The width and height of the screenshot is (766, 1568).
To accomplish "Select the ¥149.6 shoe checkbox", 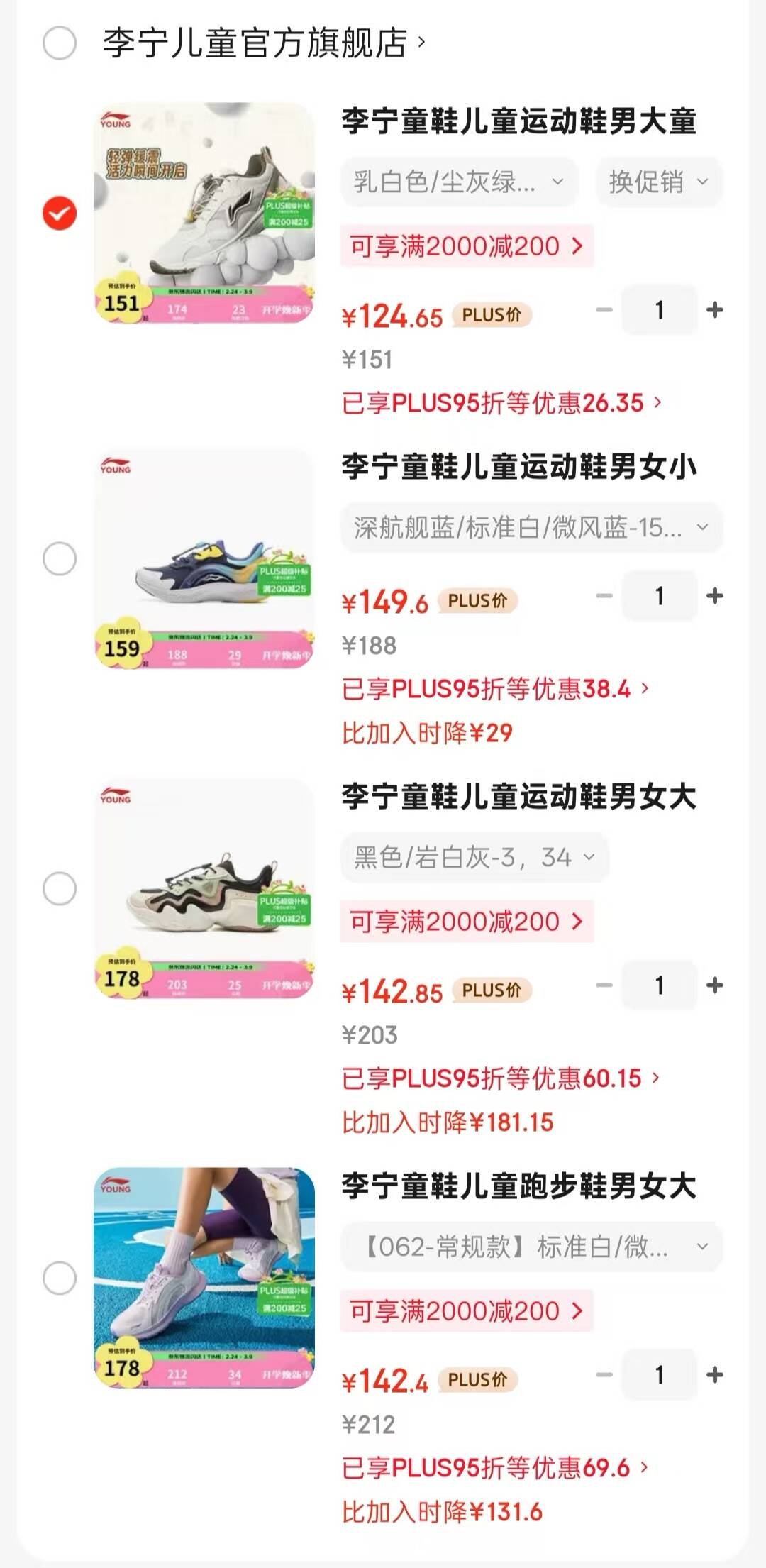I will coord(60,558).
